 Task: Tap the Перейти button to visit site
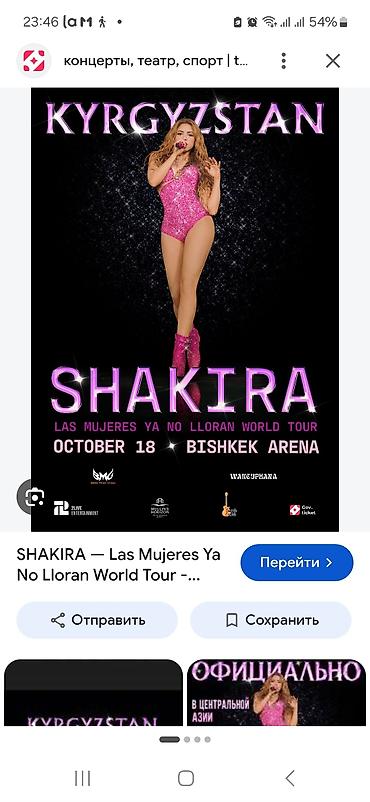point(297,563)
